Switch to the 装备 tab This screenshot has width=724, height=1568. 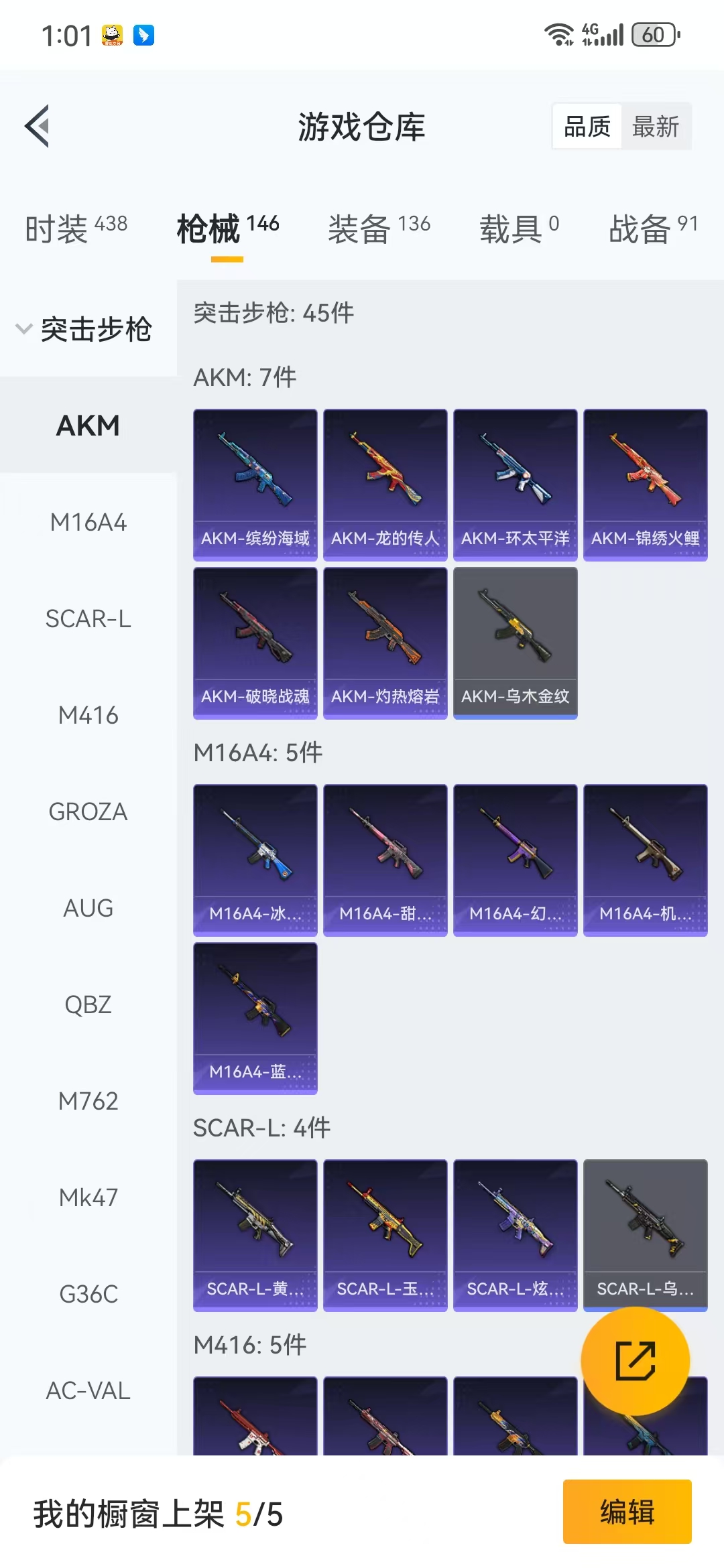(x=379, y=228)
